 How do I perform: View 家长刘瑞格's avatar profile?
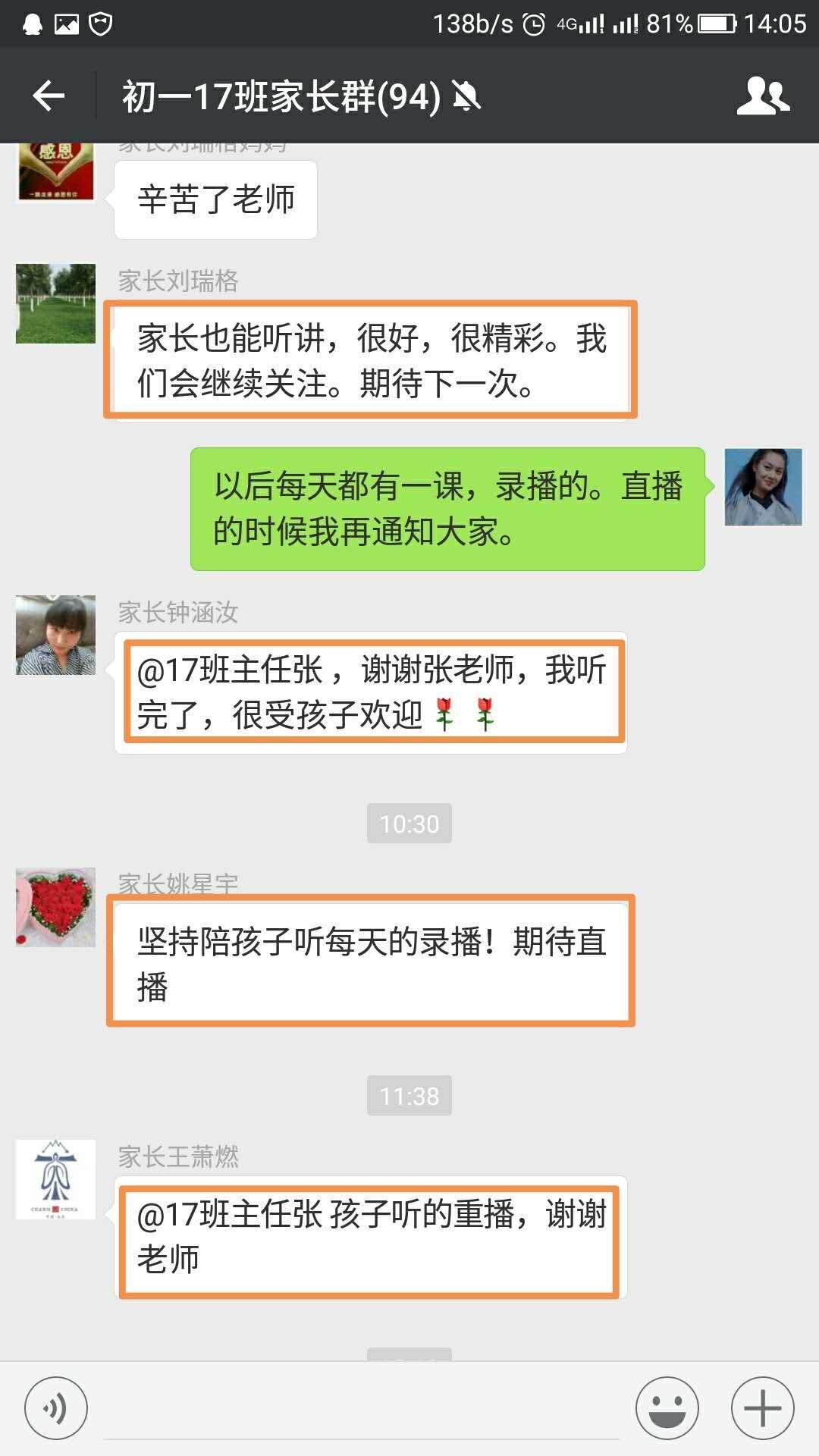[56, 303]
